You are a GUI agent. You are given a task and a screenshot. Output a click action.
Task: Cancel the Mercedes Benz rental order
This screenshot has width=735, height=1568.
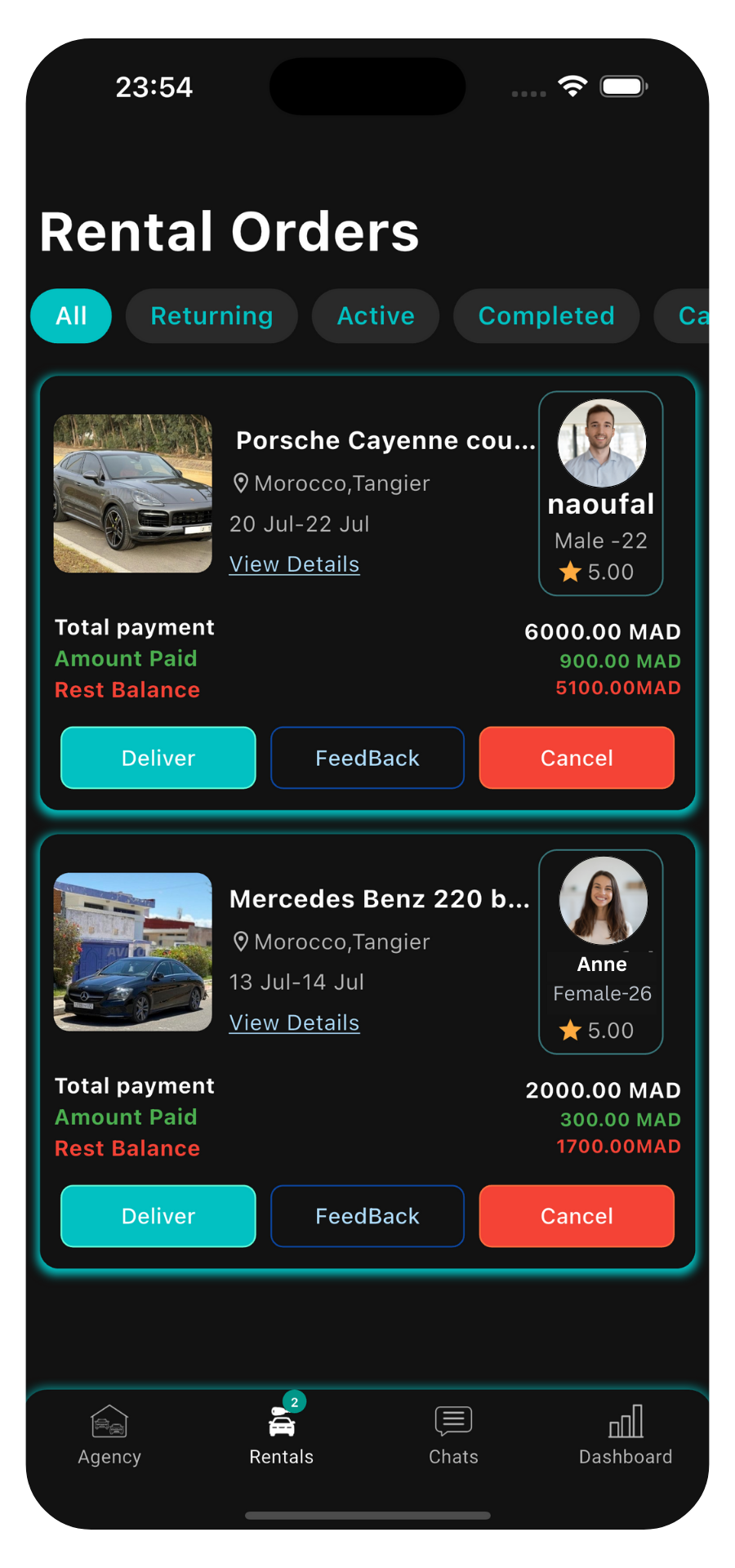576,1216
